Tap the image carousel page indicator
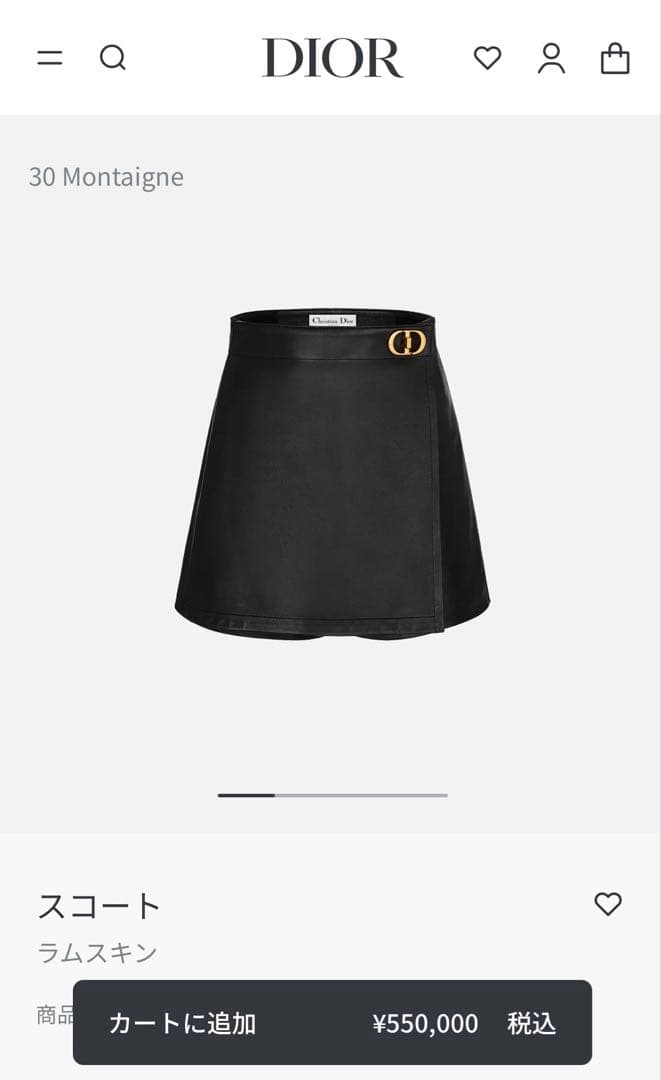Image resolution: width=661 pixels, height=1080 pixels. 332,795
